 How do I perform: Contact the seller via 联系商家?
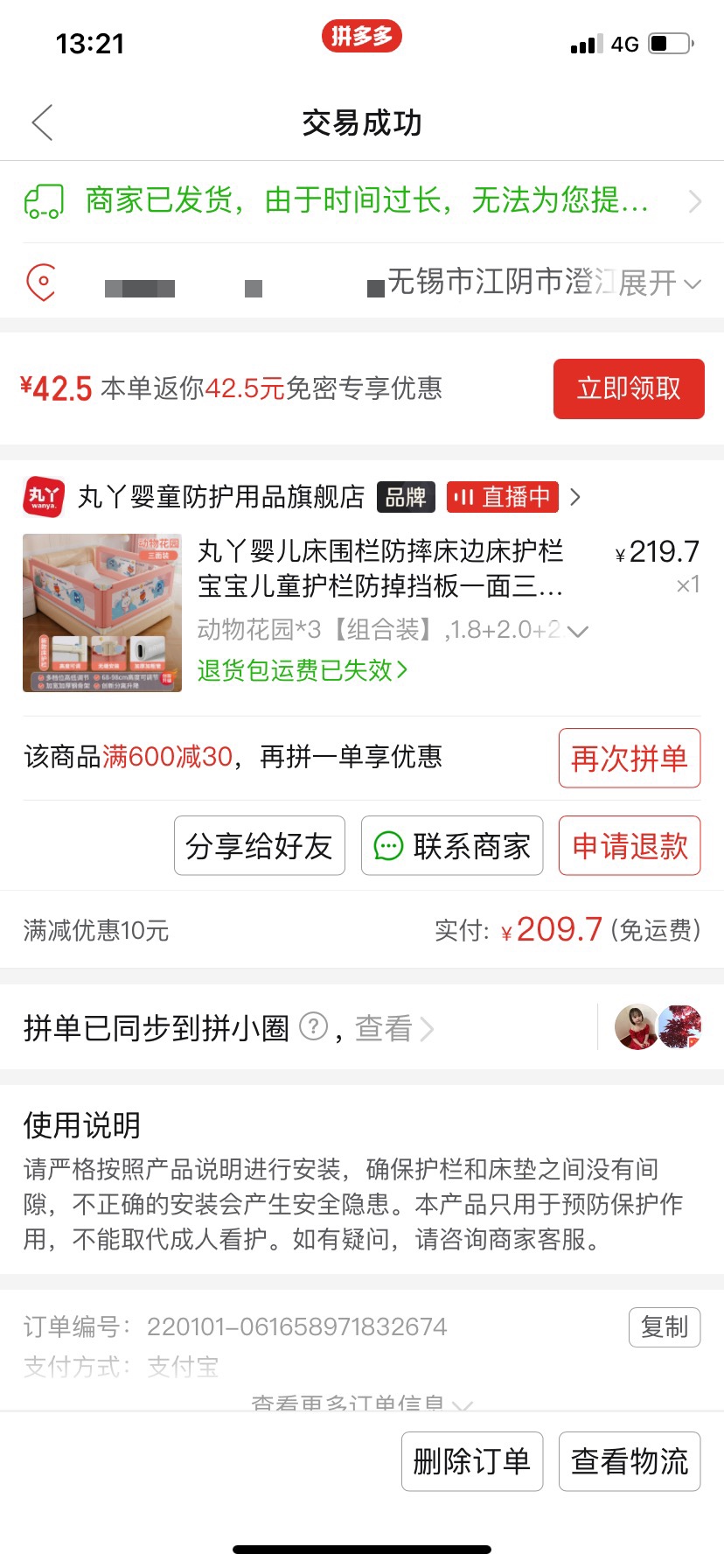[x=452, y=846]
